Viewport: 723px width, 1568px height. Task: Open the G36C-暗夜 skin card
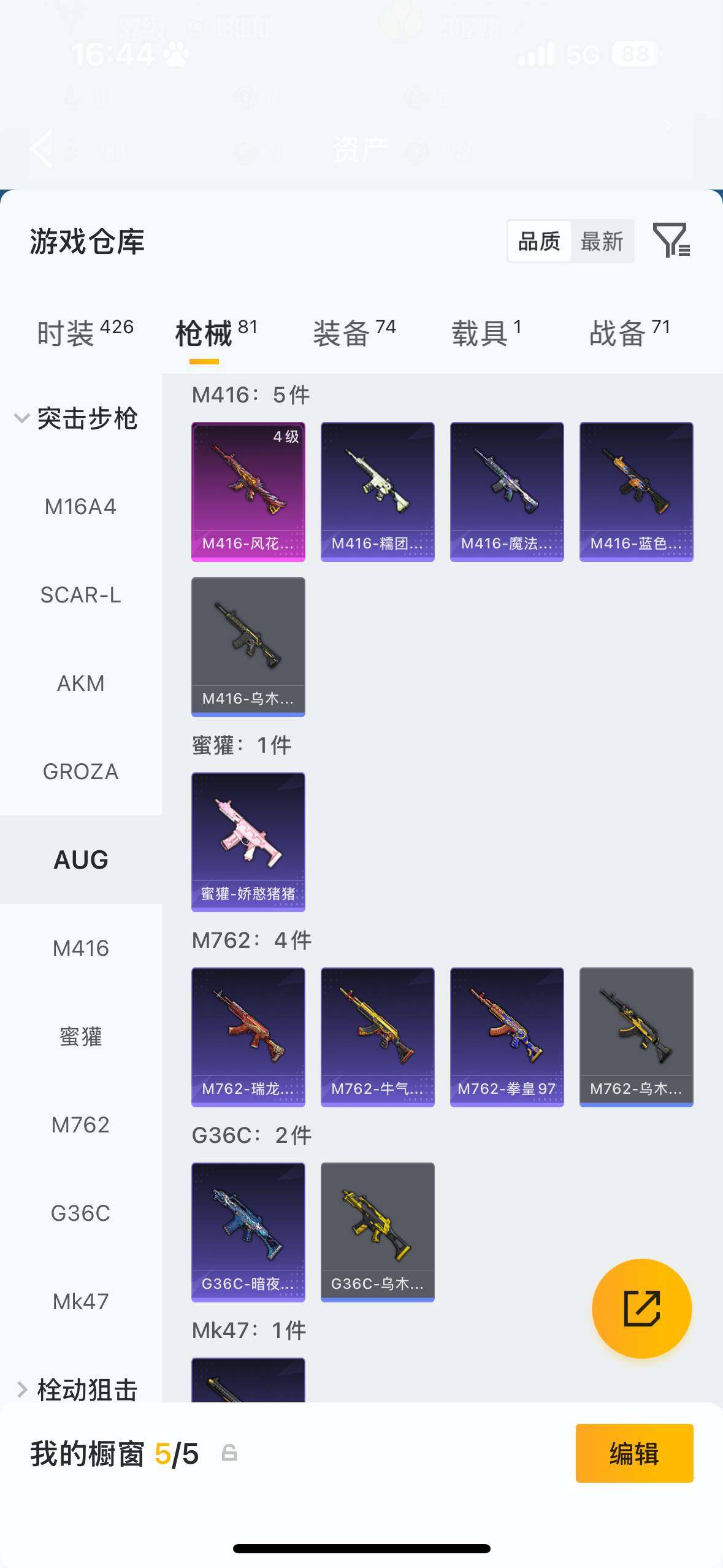point(248,1232)
